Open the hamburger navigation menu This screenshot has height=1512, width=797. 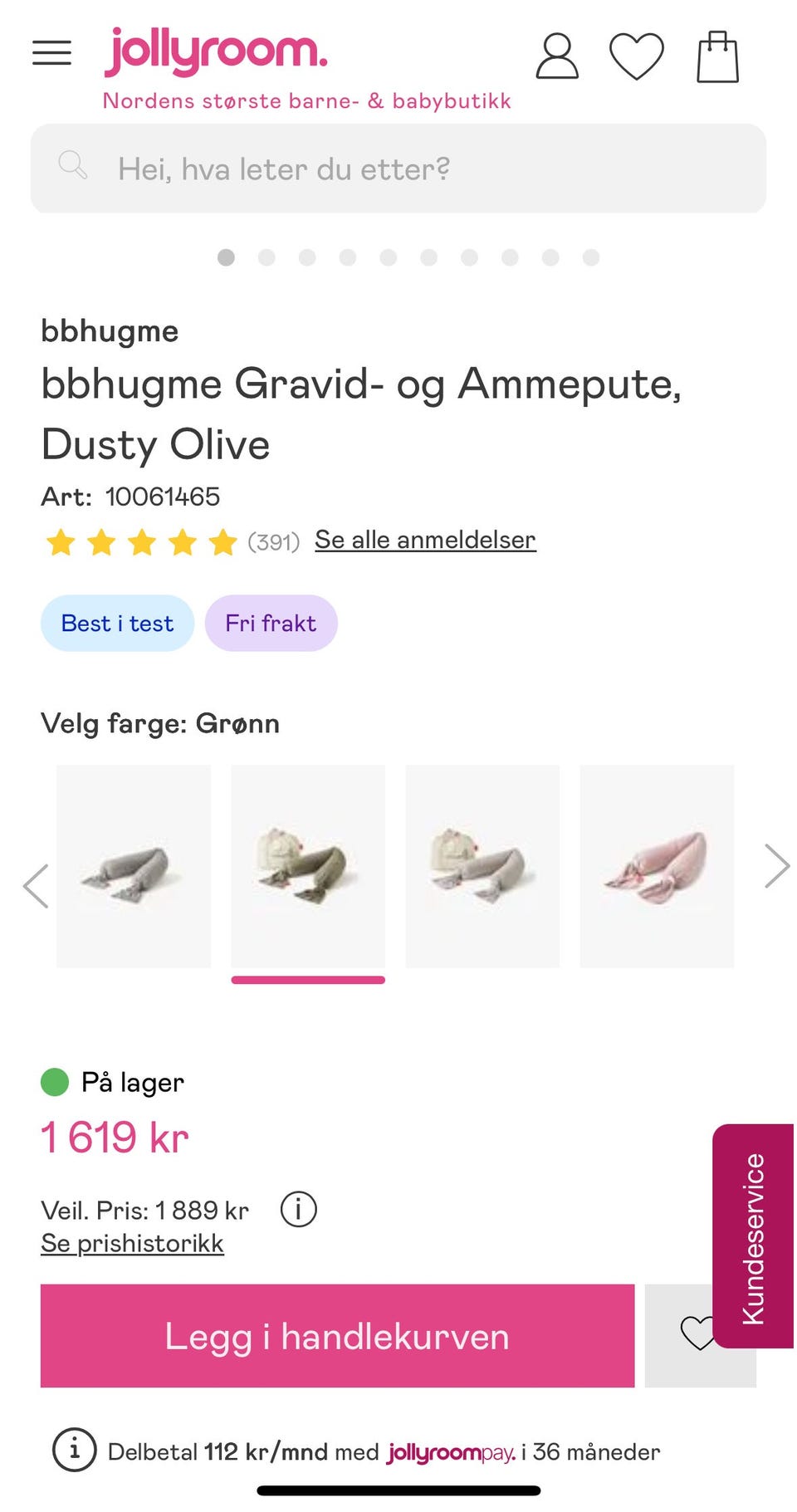(51, 52)
